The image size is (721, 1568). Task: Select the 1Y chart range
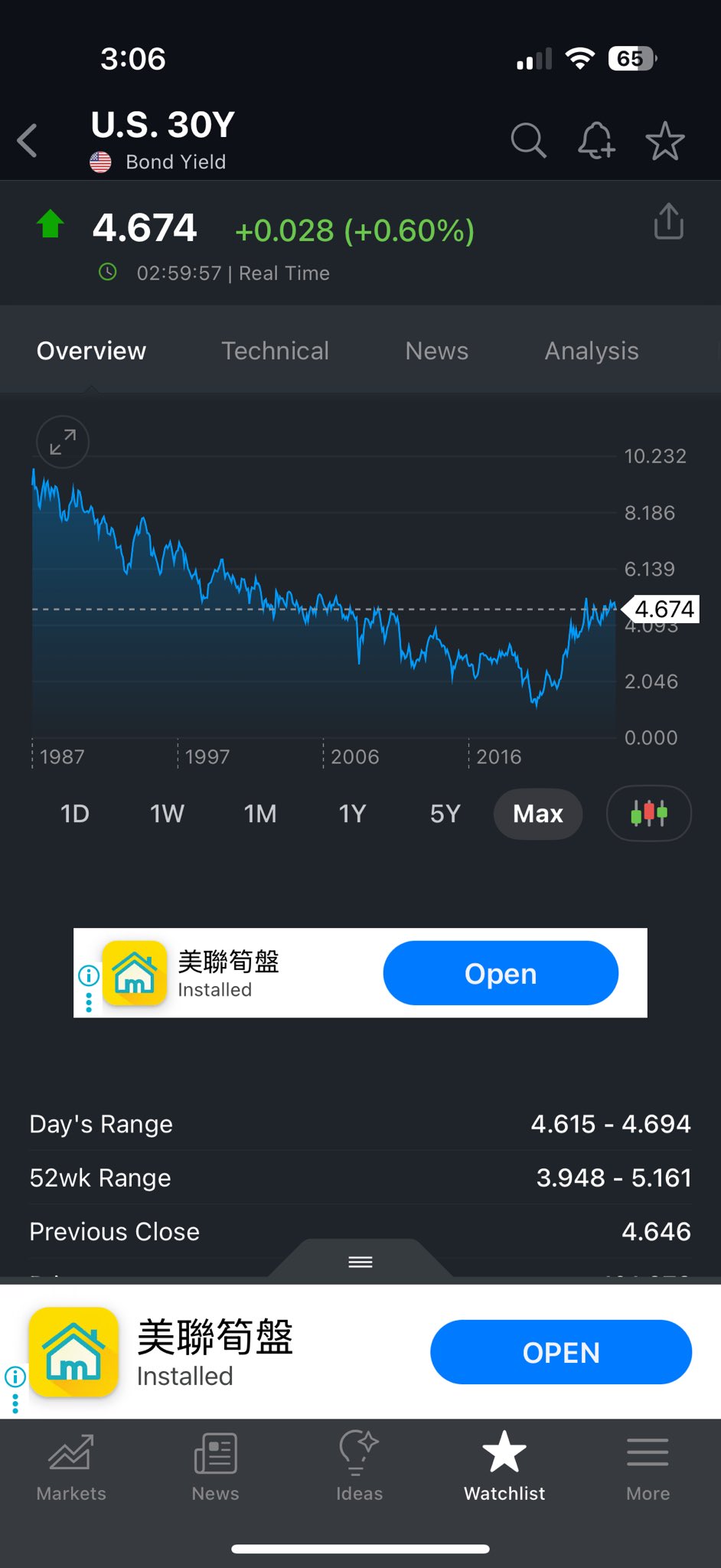353,813
